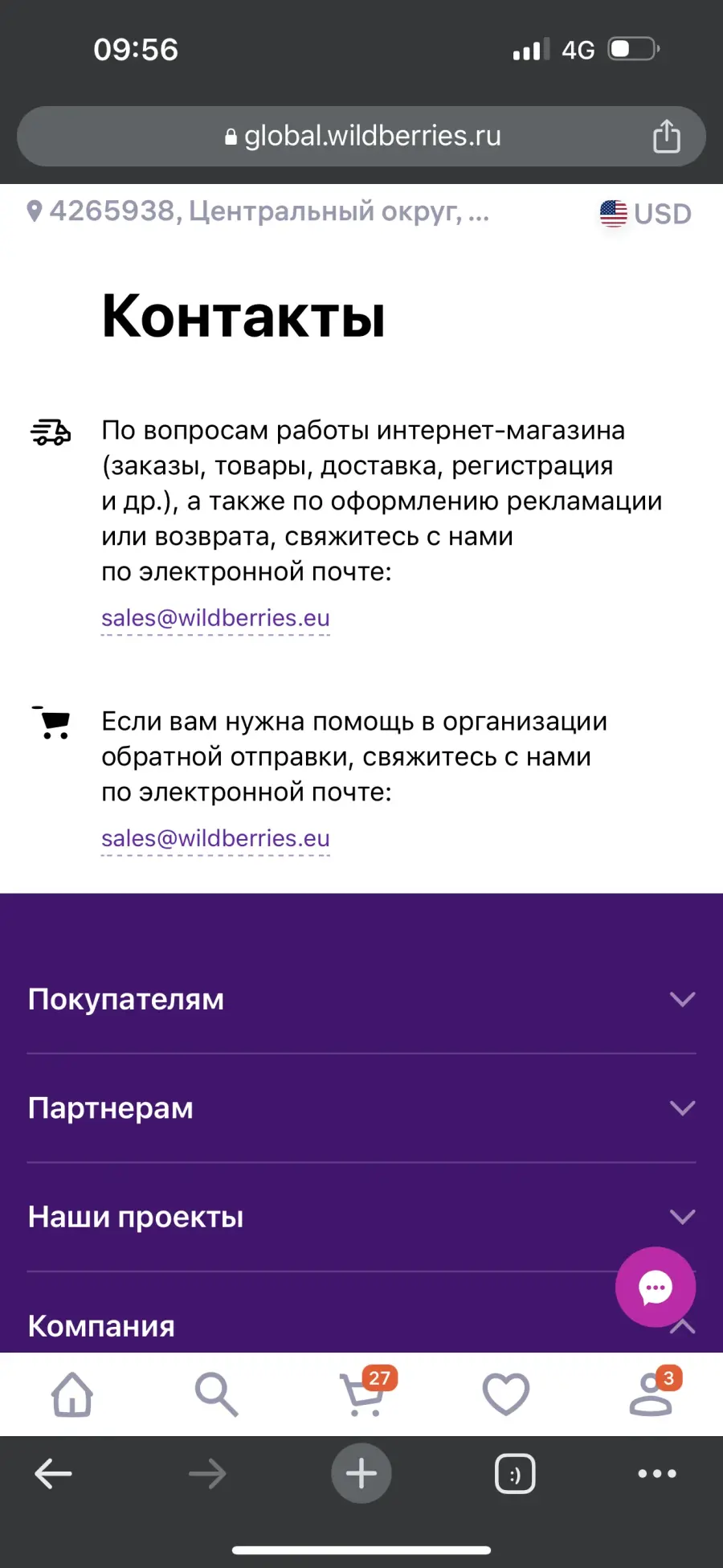Show open browser tabs
This screenshot has height=1568, width=723.
click(515, 1474)
